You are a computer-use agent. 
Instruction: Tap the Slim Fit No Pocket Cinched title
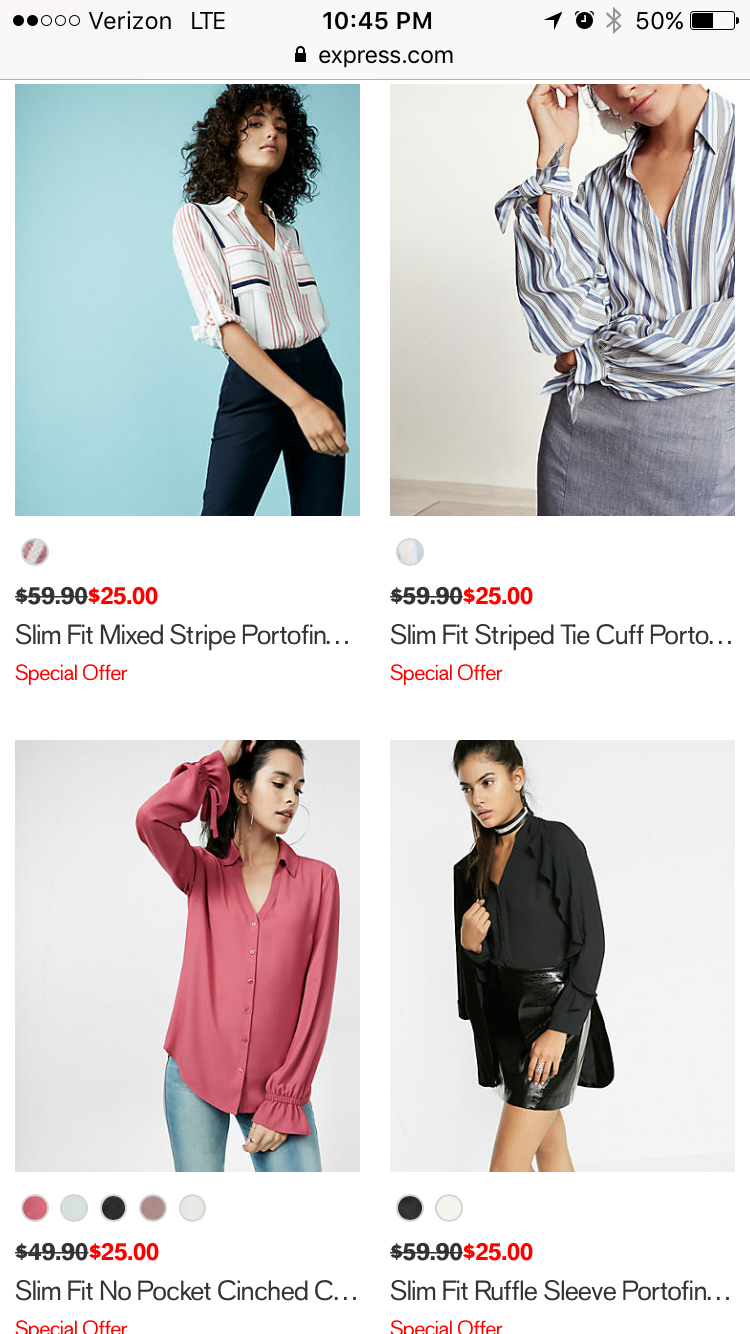[x=186, y=1291]
